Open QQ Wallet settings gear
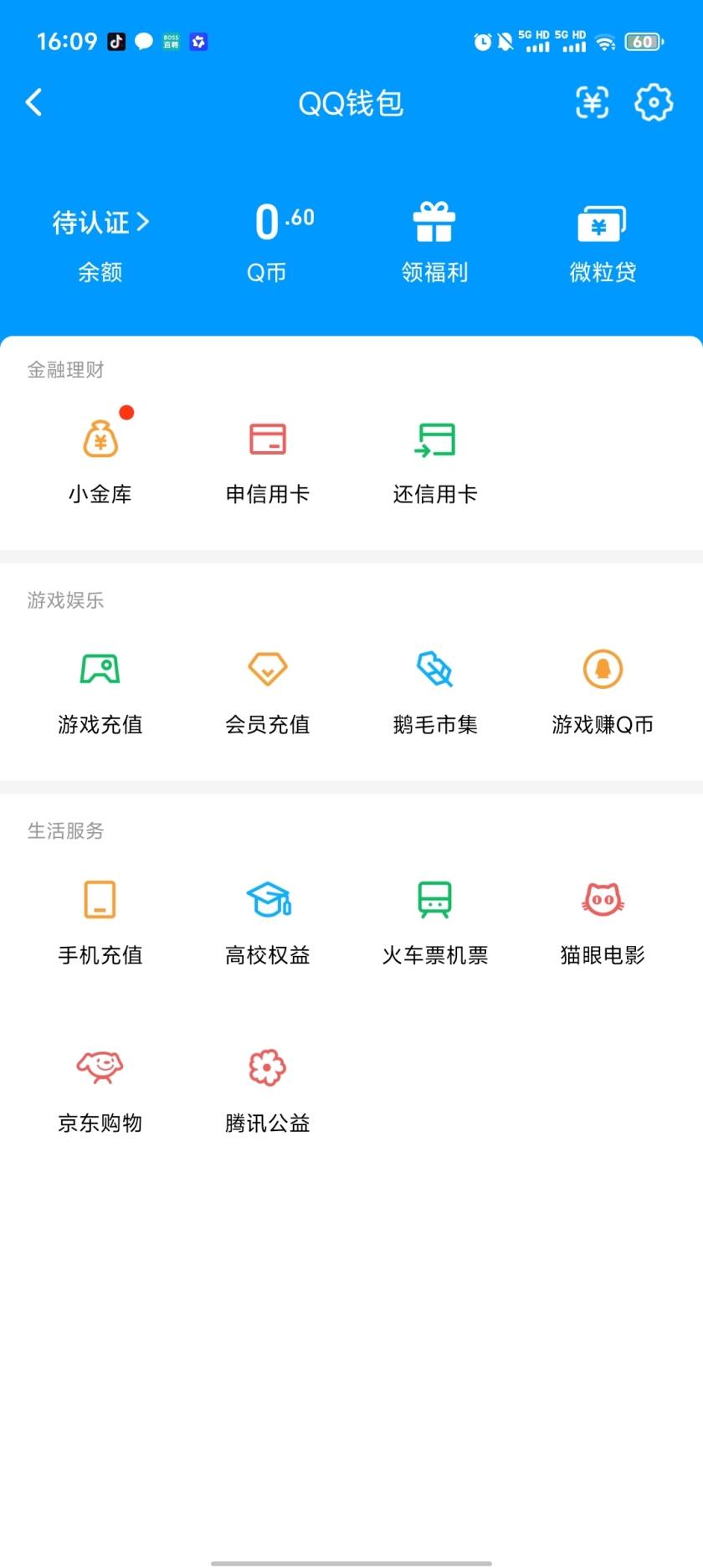 (x=654, y=102)
